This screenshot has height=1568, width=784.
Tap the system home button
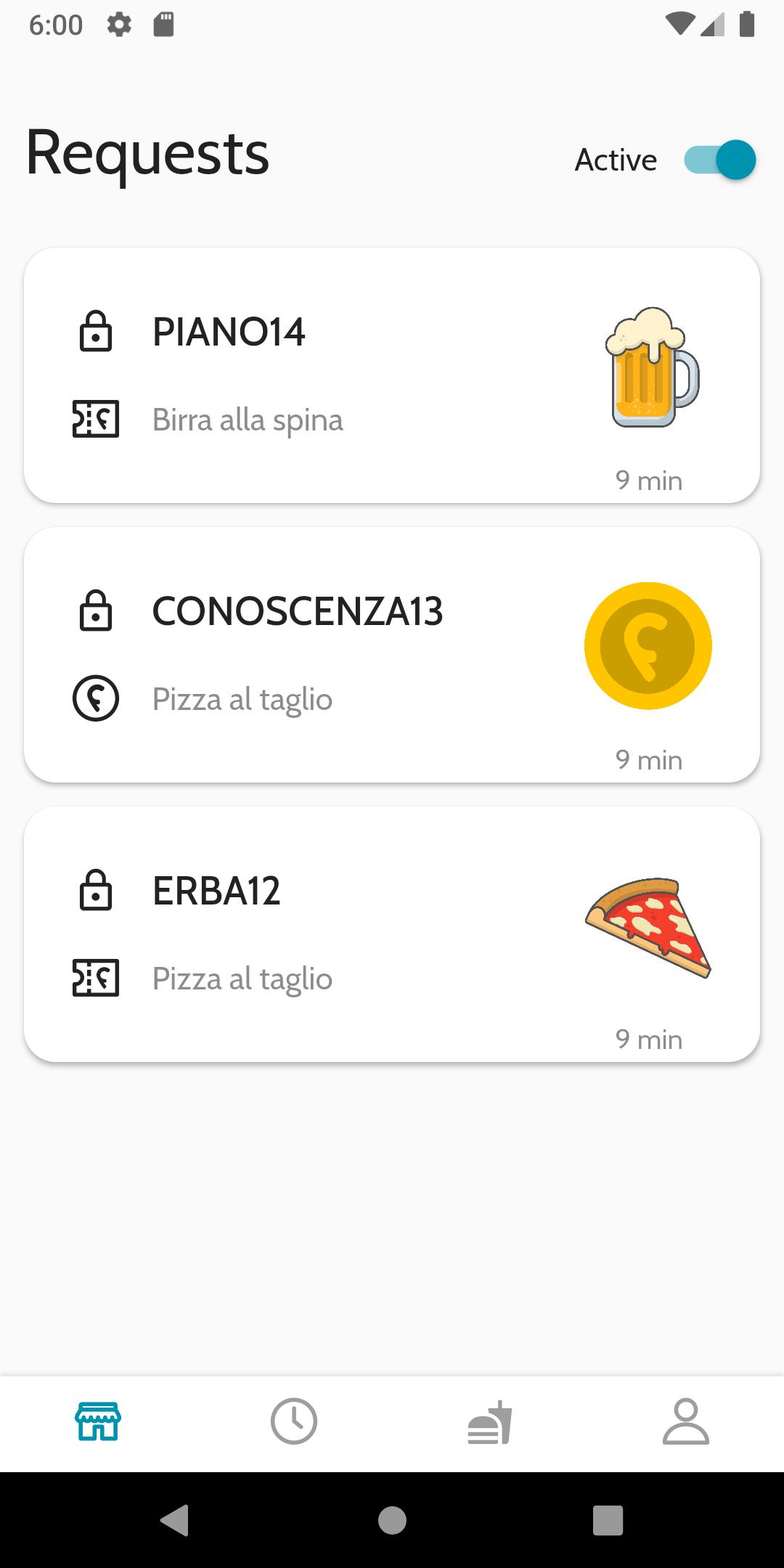(392, 1520)
